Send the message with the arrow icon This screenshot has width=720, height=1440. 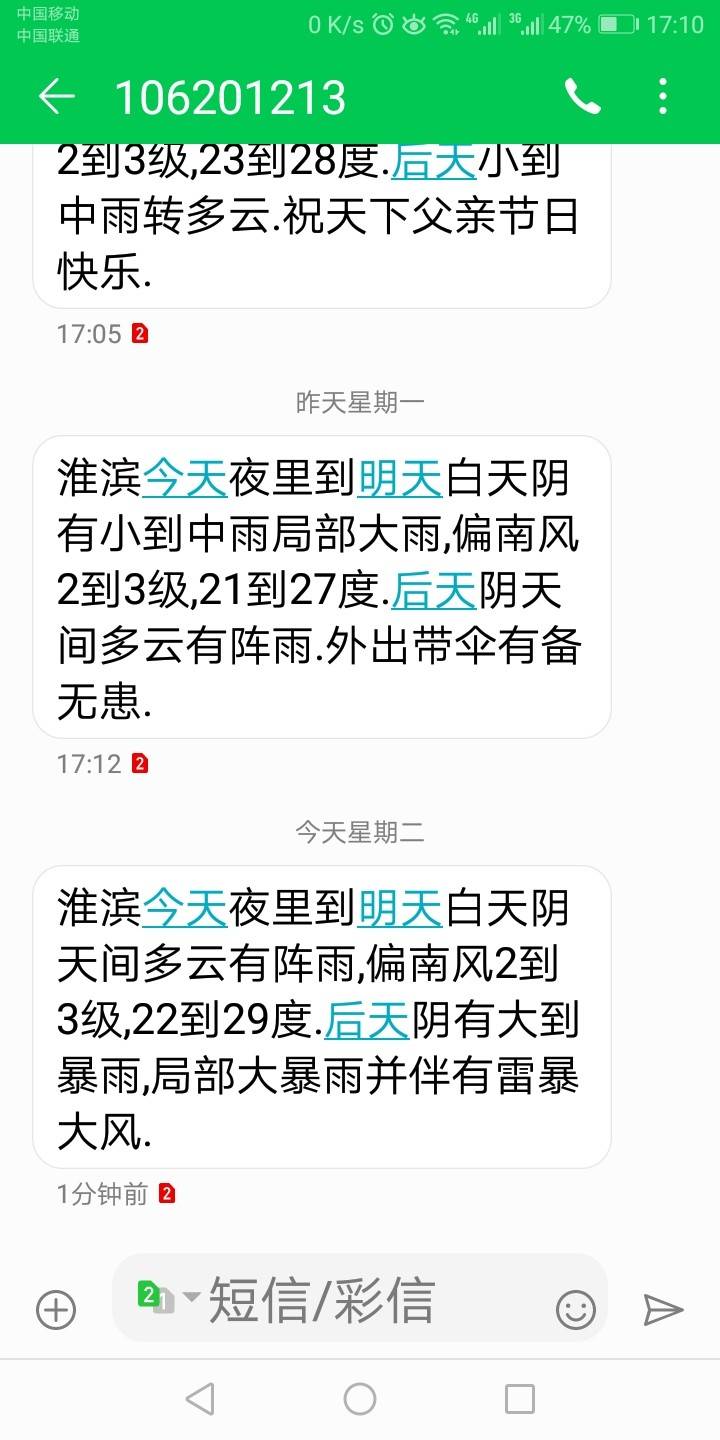662,1309
